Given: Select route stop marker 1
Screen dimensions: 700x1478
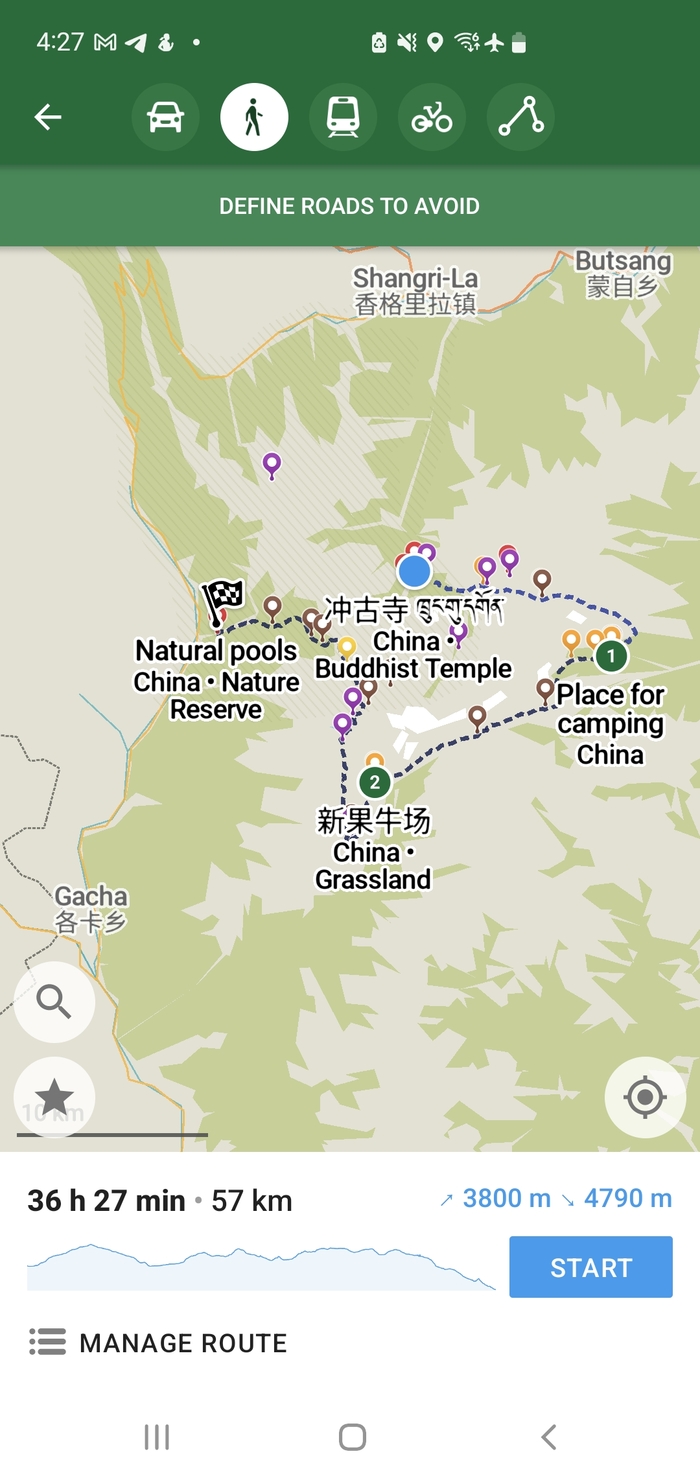Looking at the screenshot, I should 610,657.
